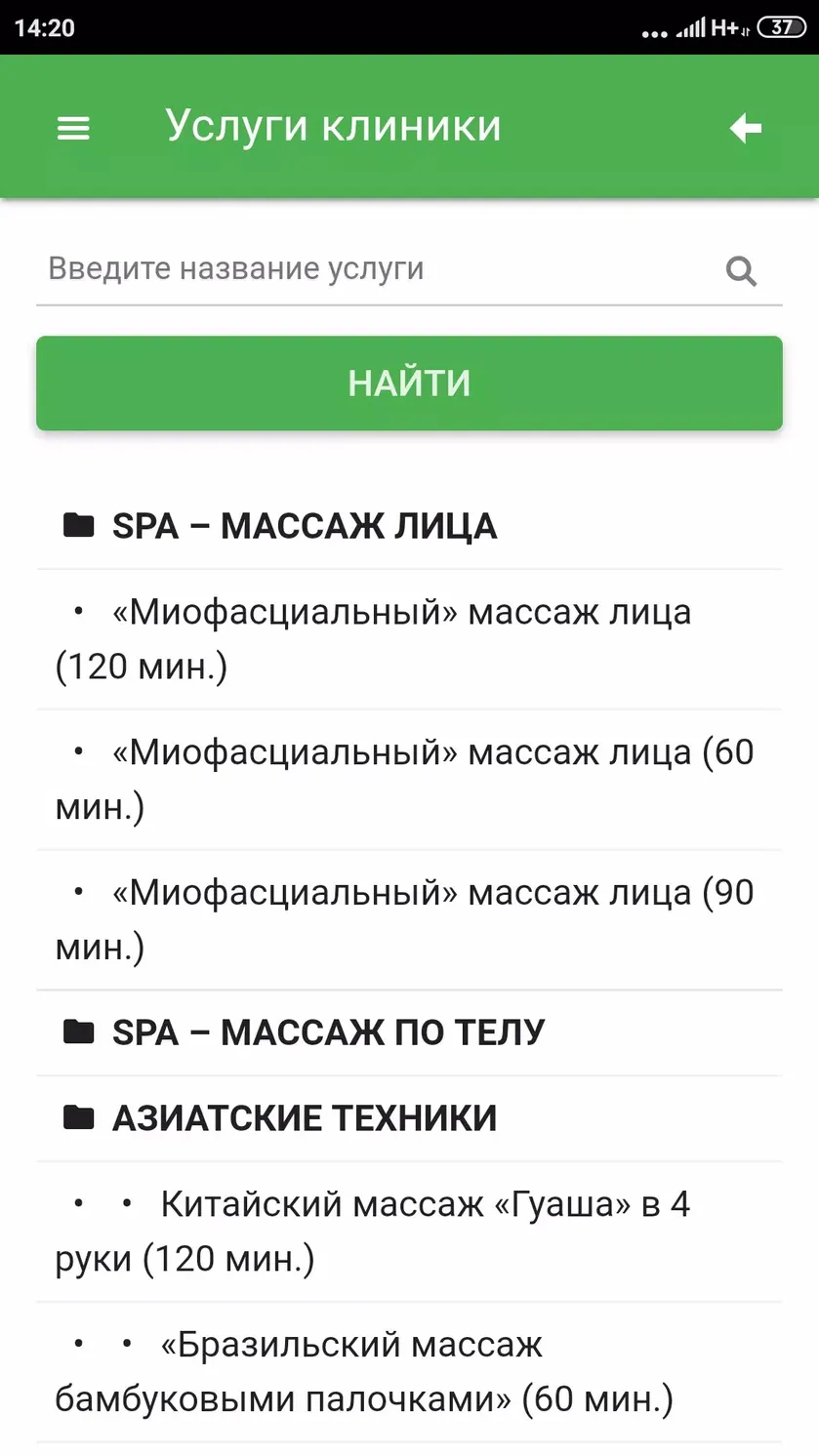
Task: Select «Миофасциальный» массаж лица (60 мин.)
Action: click(x=409, y=780)
